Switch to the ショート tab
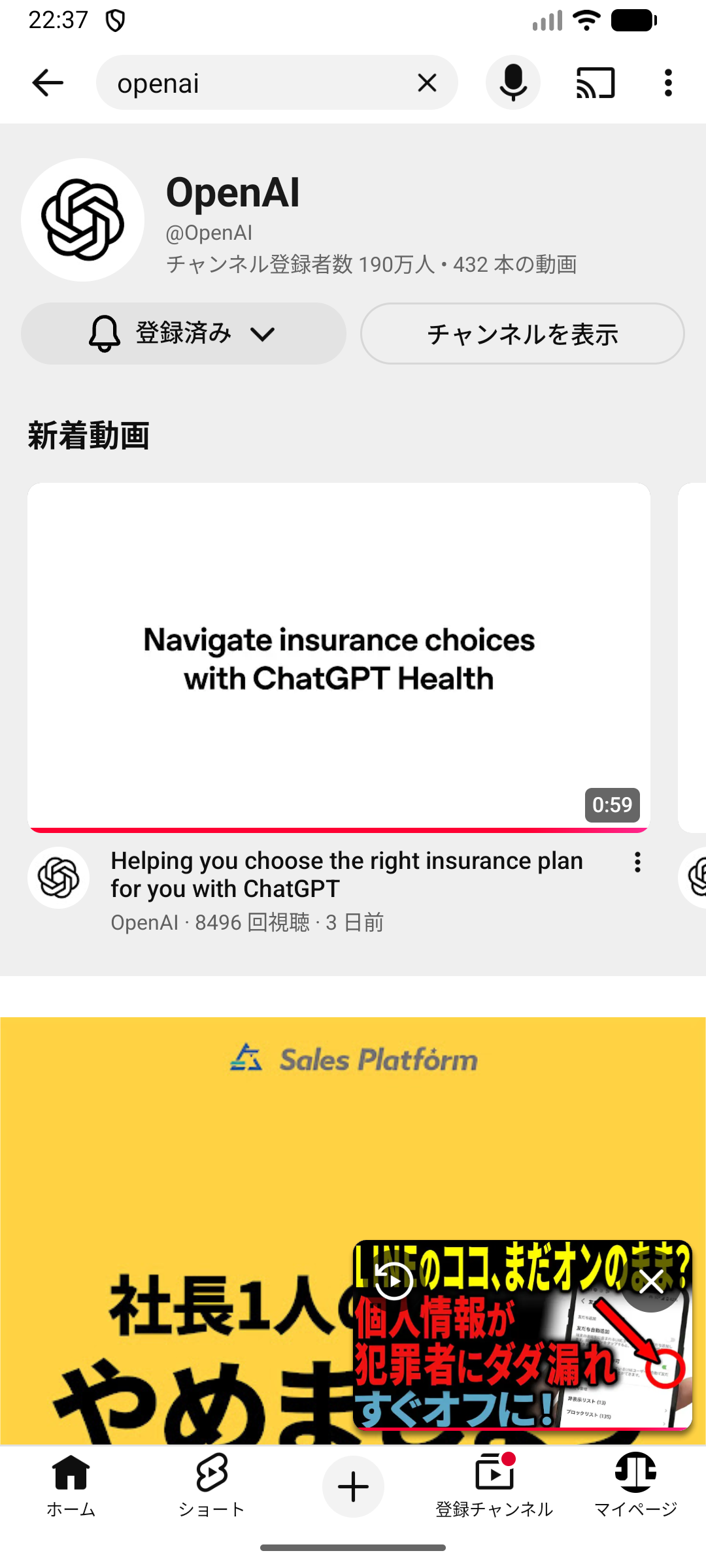The width and height of the screenshot is (706, 1568). pyautogui.click(x=212, y=1486)
